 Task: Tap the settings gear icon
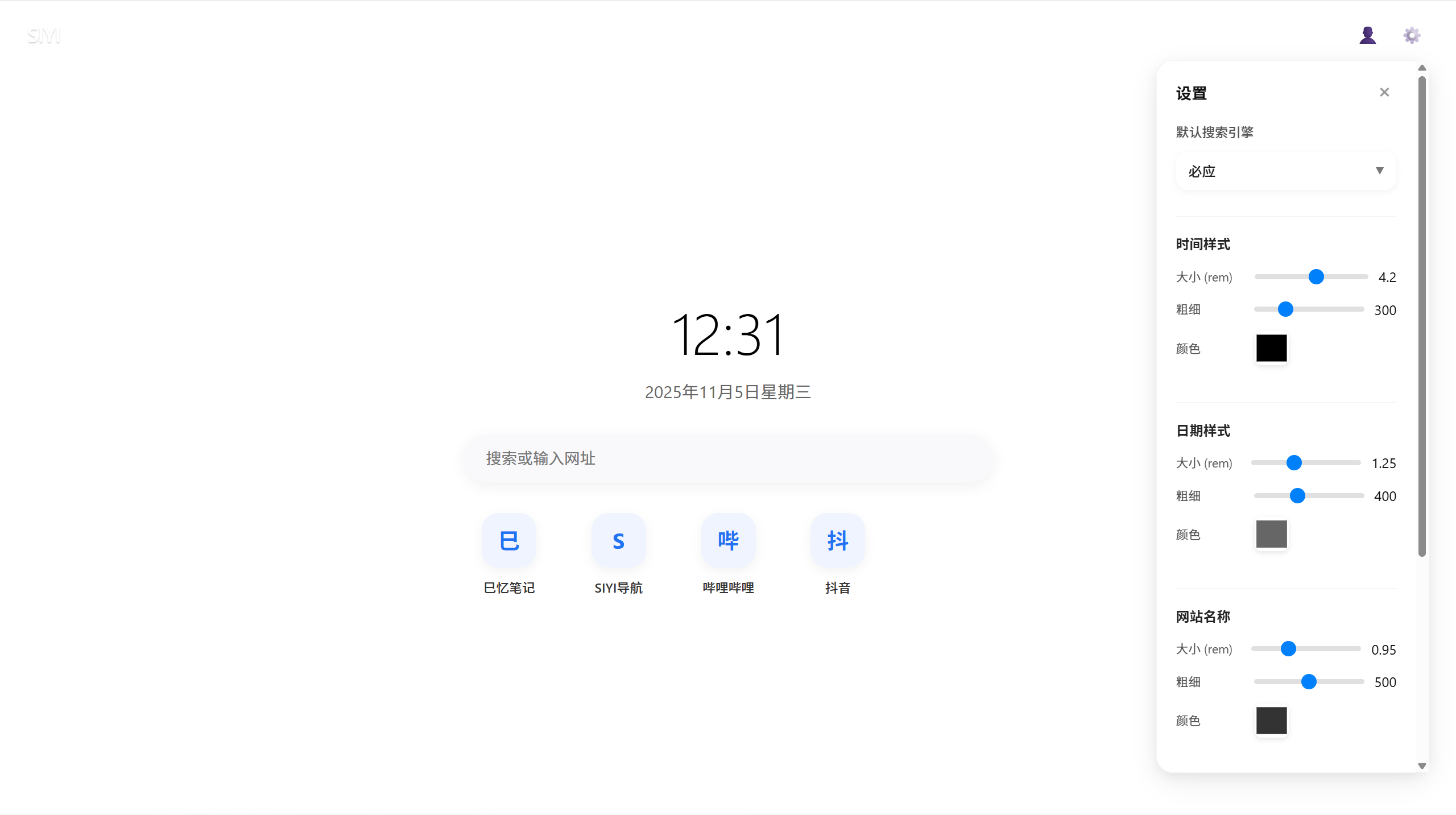click(x=1412, y=35)
